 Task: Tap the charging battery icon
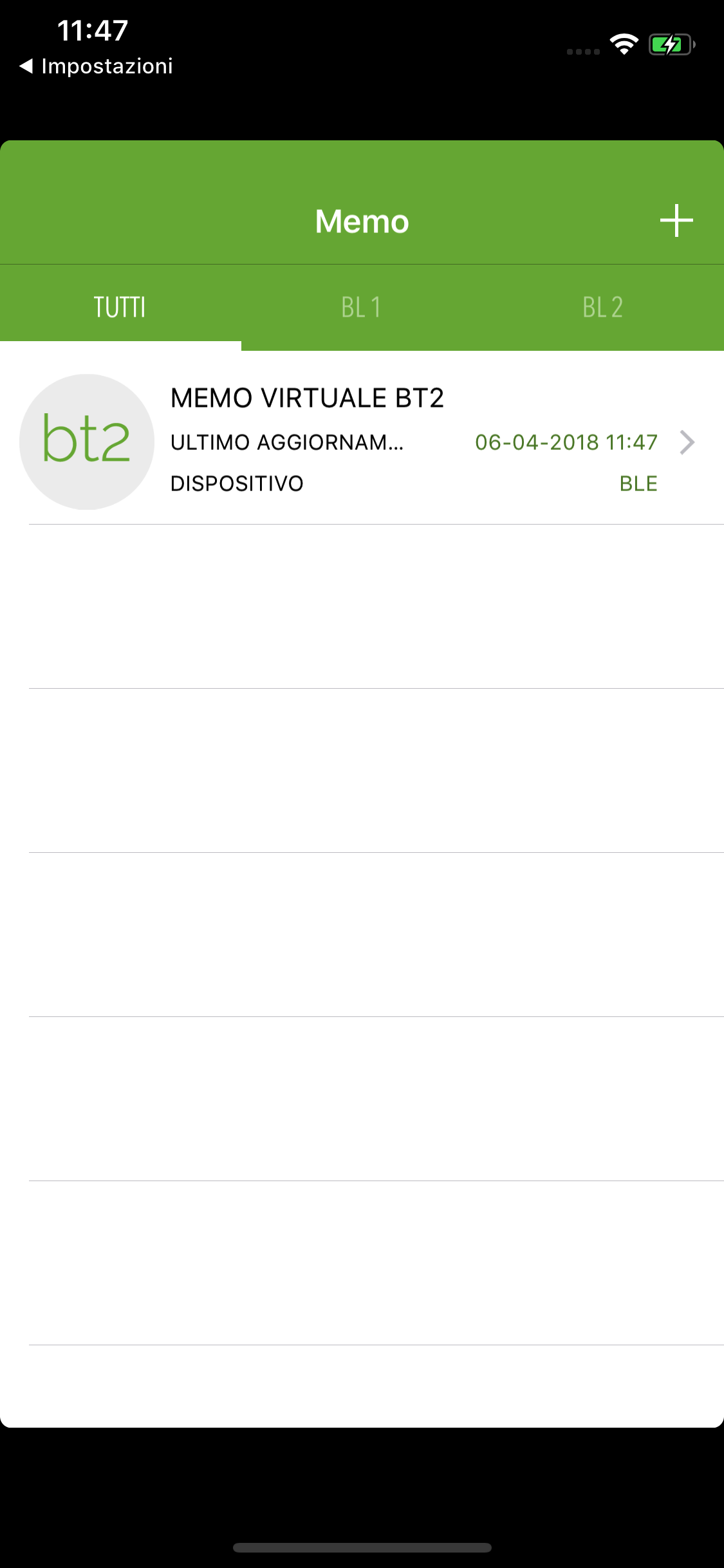669,45
